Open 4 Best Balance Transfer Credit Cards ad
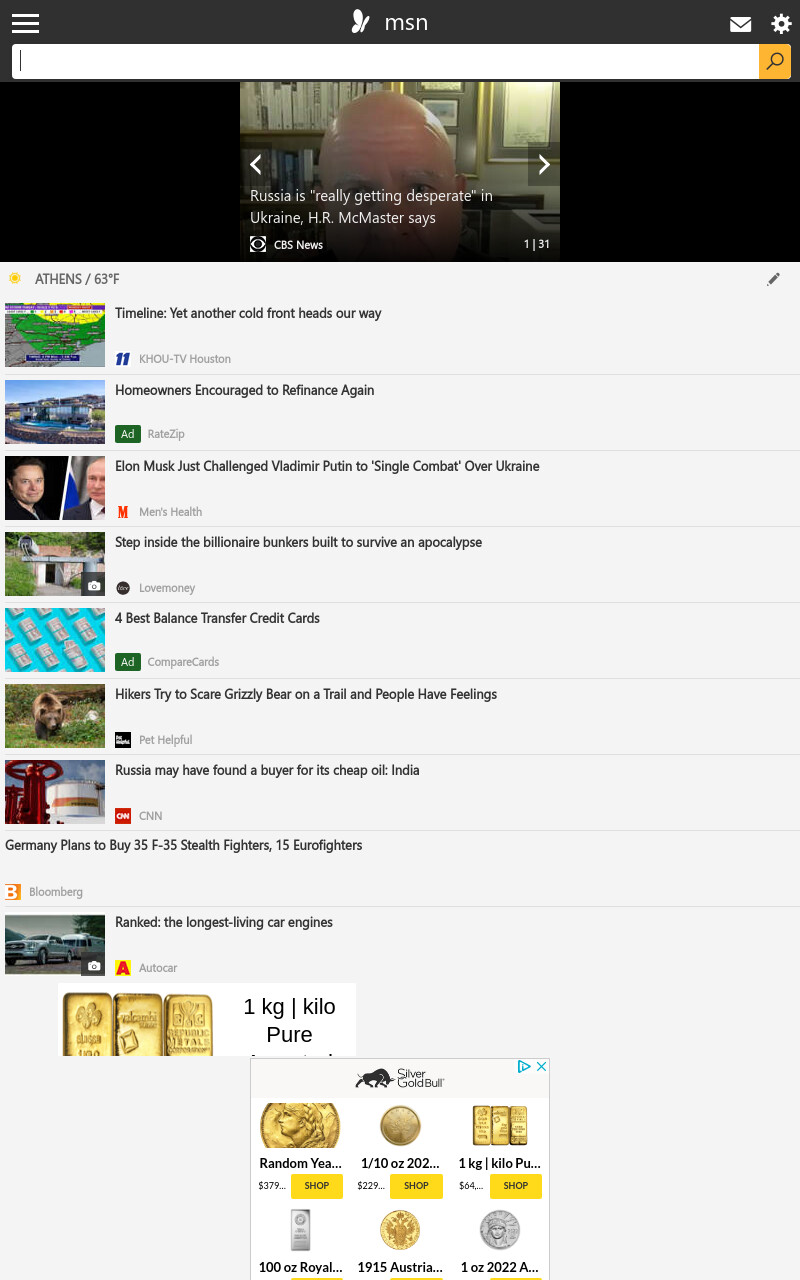Viewport: 800px width, 1280px height. (217, 618)
